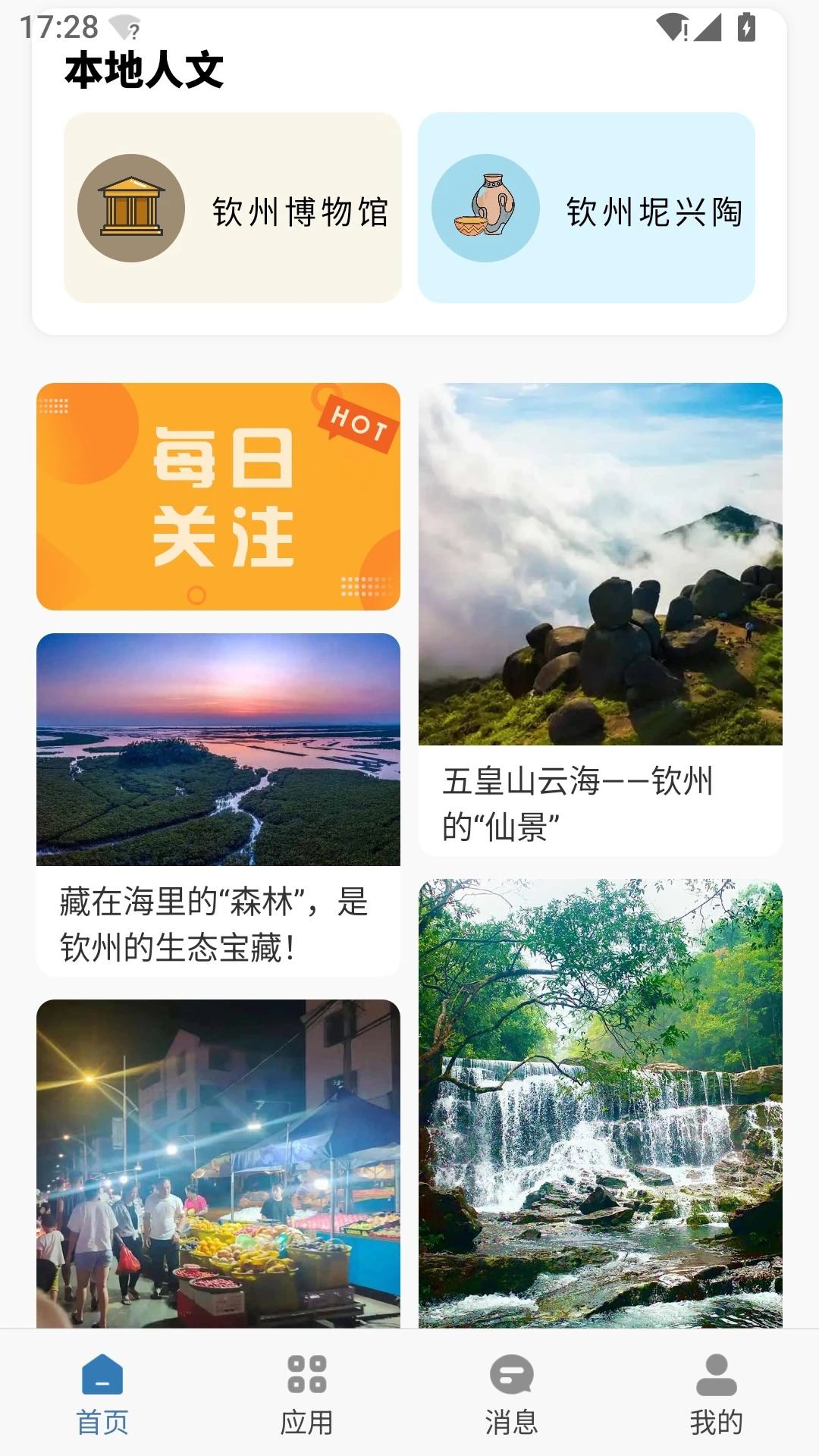Open the 钦州坭兴陶 card
The height and width of the screenshot is (1456, 819).
click(x=586, y=208)
